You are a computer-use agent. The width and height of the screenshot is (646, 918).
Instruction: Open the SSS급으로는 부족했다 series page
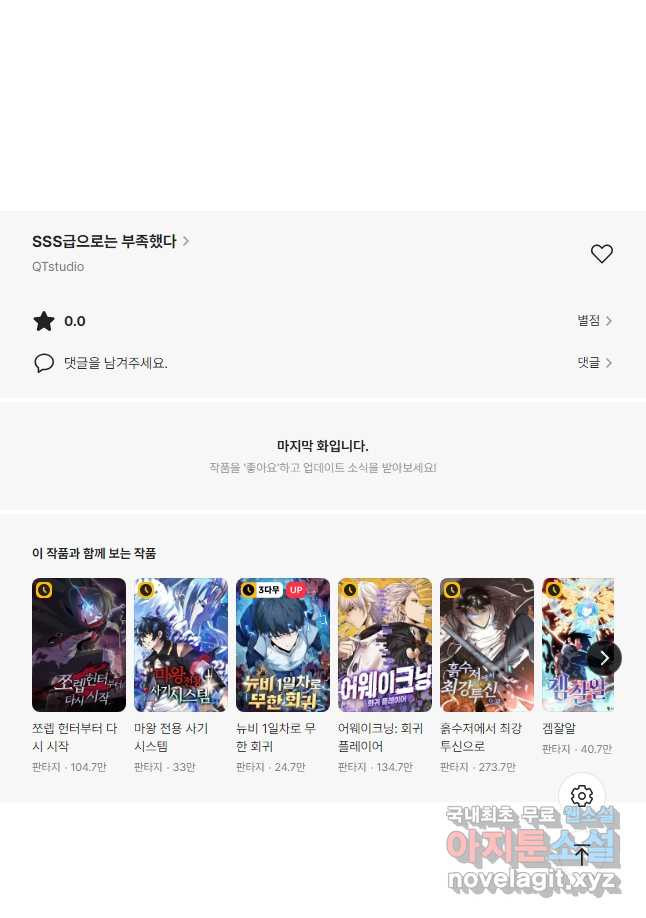[x=110, y=241]
